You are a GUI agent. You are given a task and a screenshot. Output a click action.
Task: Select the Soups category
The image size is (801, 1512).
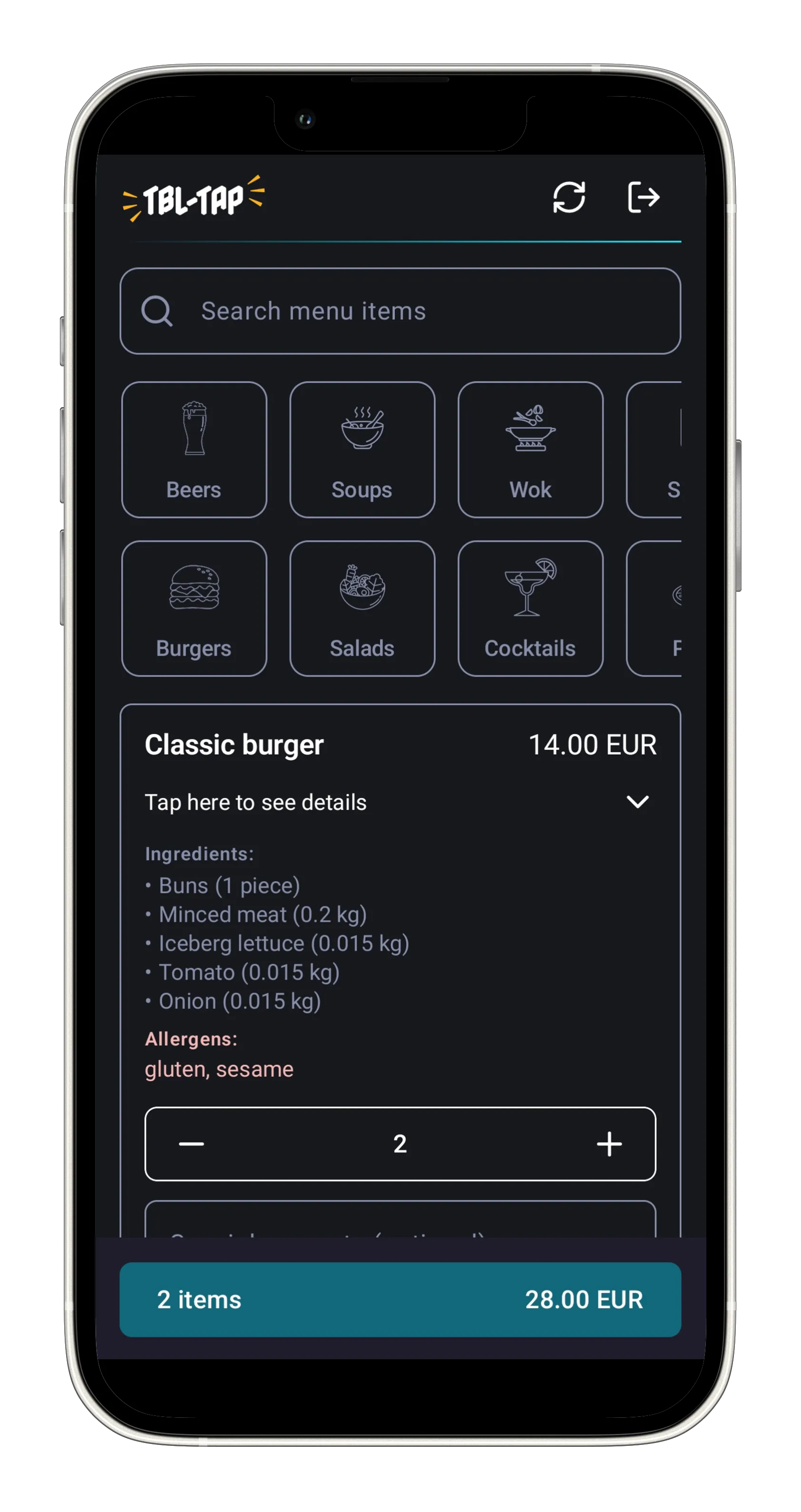362,450
